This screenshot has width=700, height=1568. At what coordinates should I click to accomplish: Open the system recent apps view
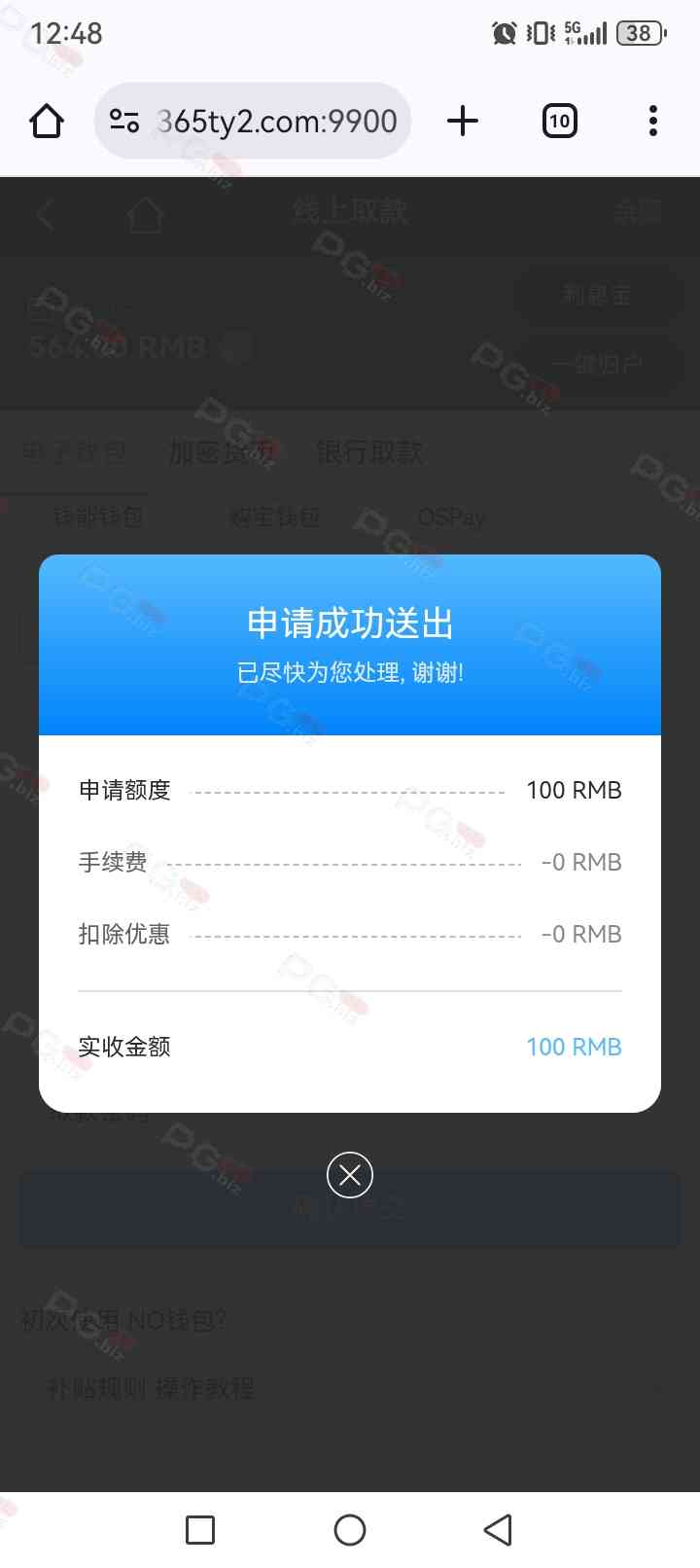pyautogui.click(x=200, y=1529)
